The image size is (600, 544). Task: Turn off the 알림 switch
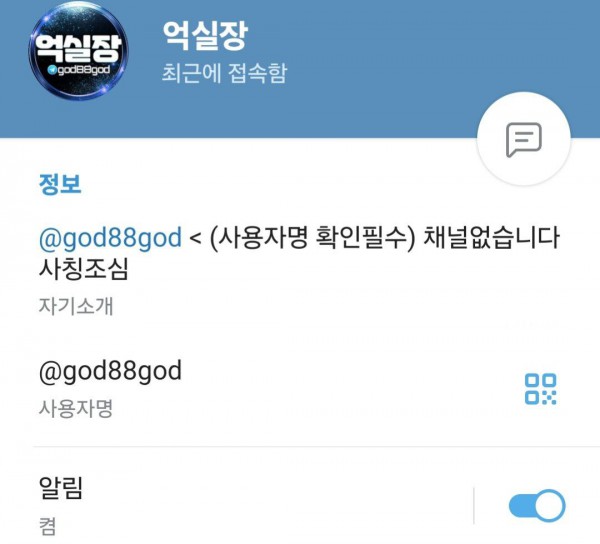coord(537,505)
